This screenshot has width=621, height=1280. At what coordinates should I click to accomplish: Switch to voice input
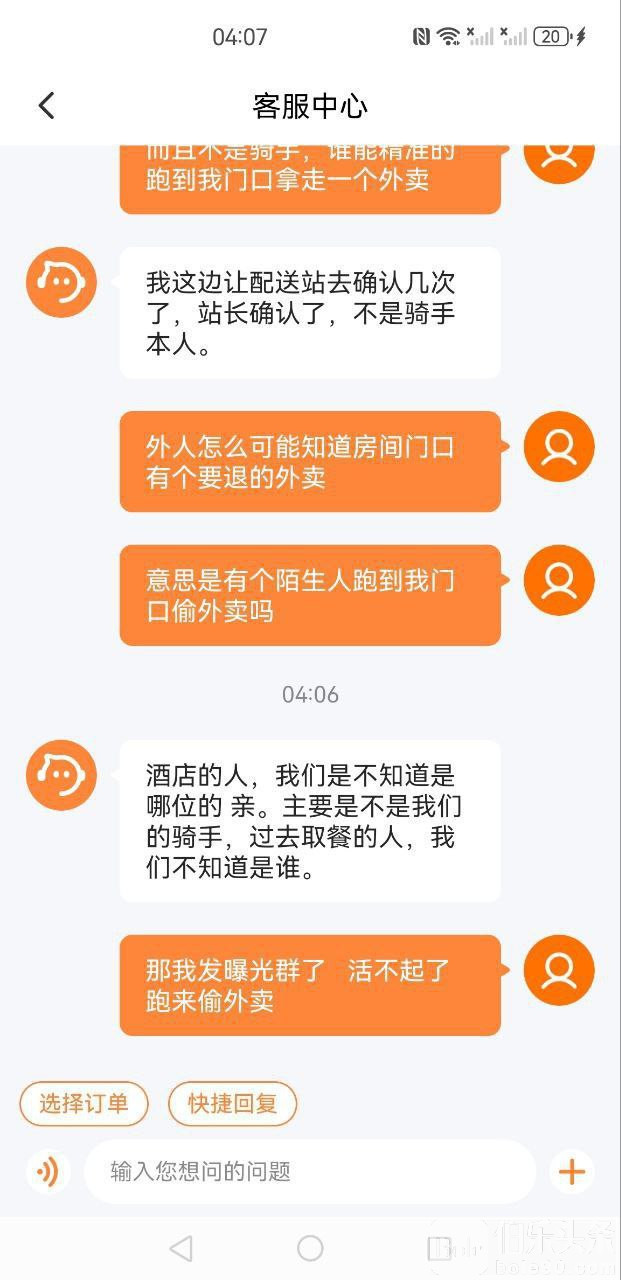tap(47, 1171)
